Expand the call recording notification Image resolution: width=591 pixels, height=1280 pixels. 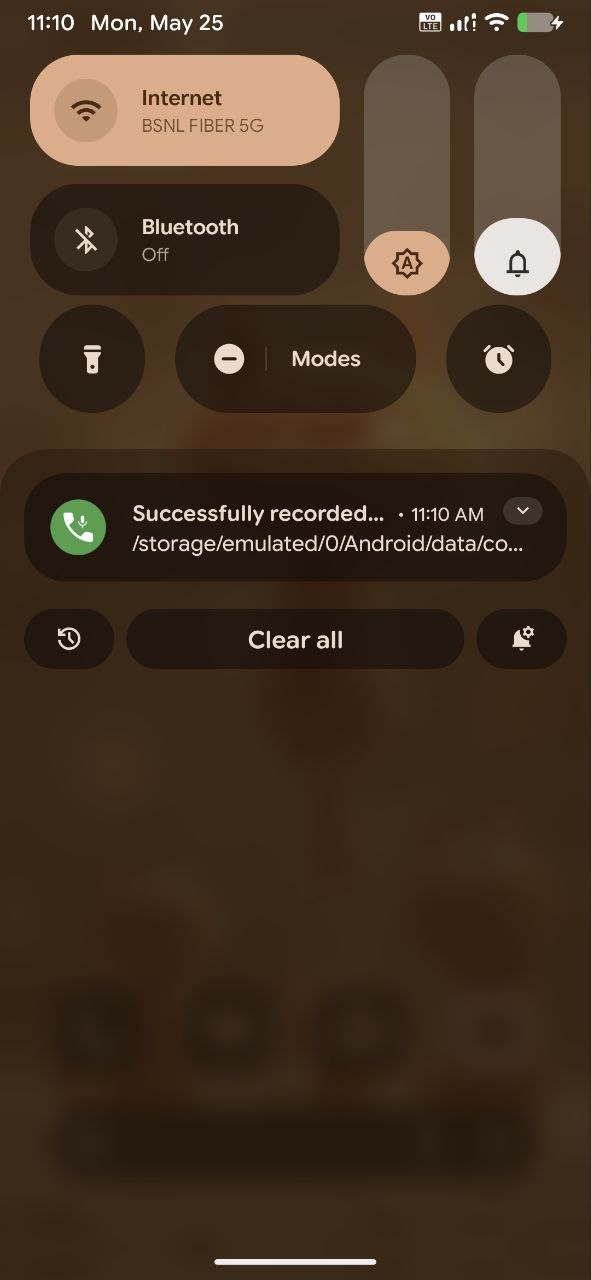[523, 511]
